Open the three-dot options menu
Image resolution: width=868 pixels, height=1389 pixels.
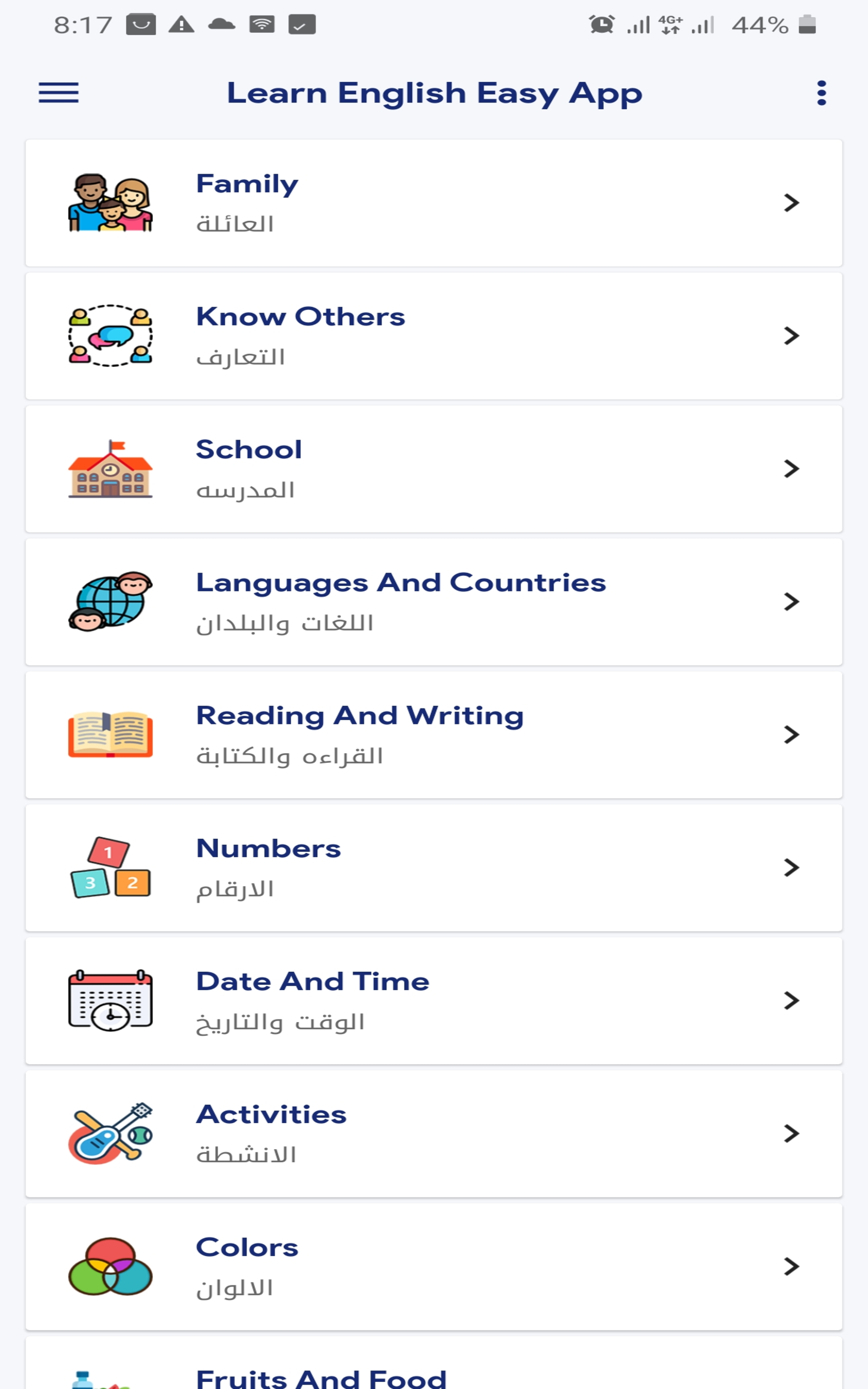point(821,92)
